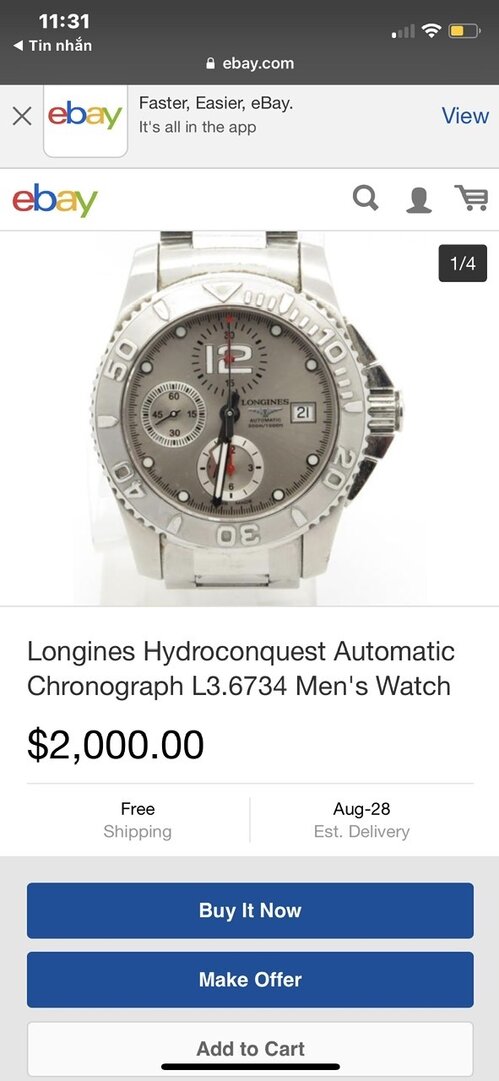Return to Tin nhắn app
Image resolution: width=499 pixels, height=1081 pixels.
tap(52, 46)
